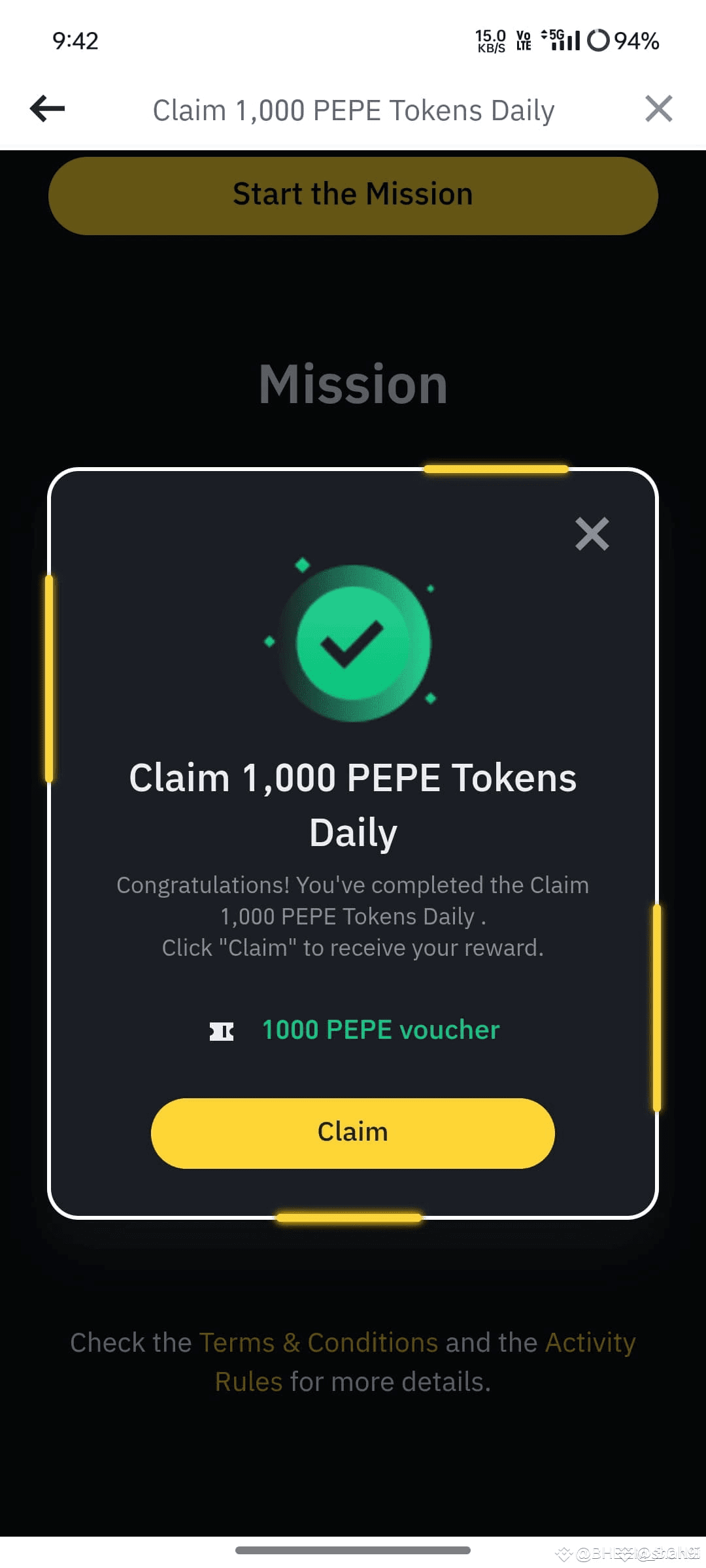Tap the clock showing 9:42
Image resolution: width=706 pixels, height=1568 pixels.
76,41
